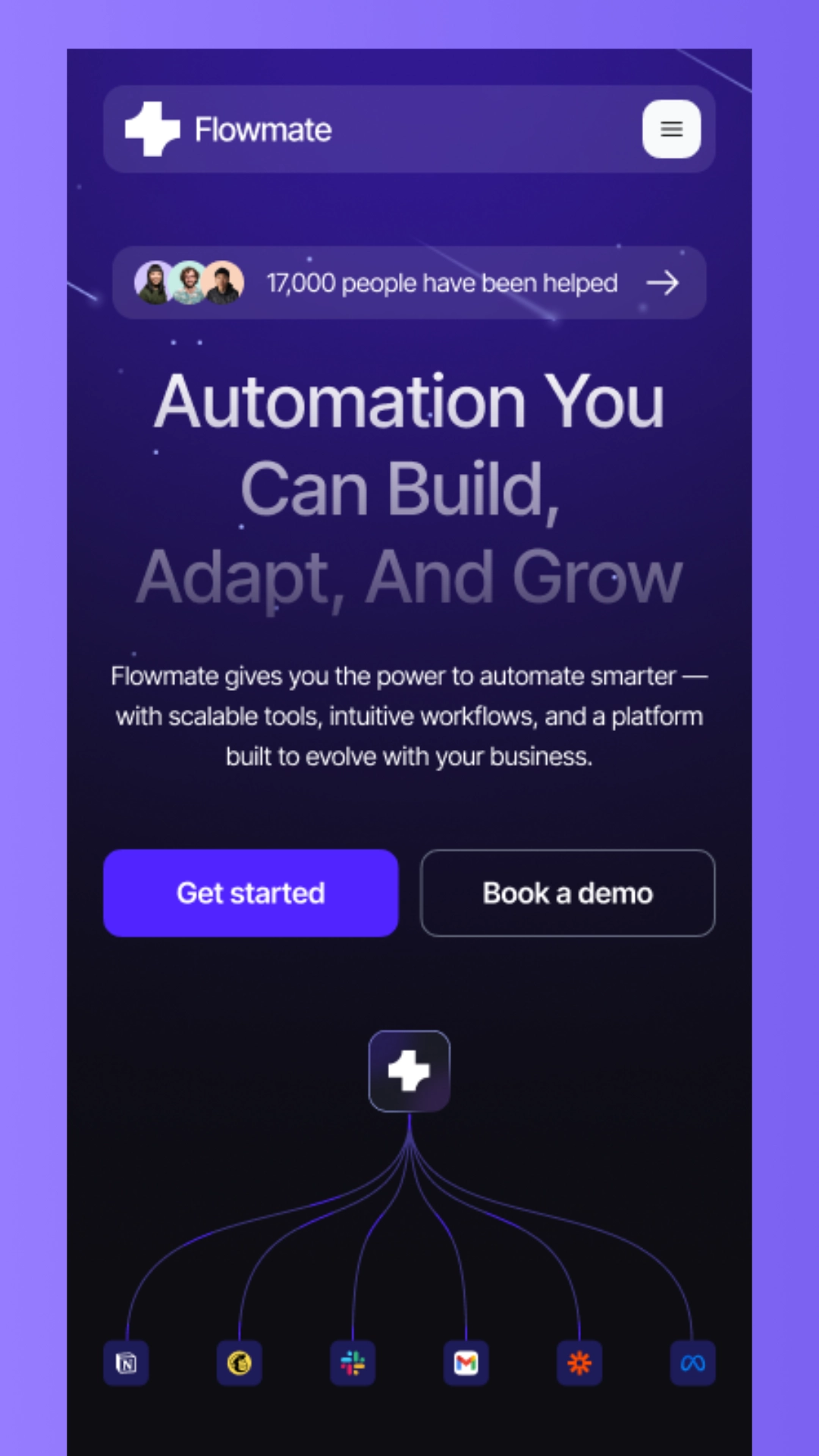Book a demo
This screenshot has width=819, height=1456.
pyautogui.click(x=567, y=893)
